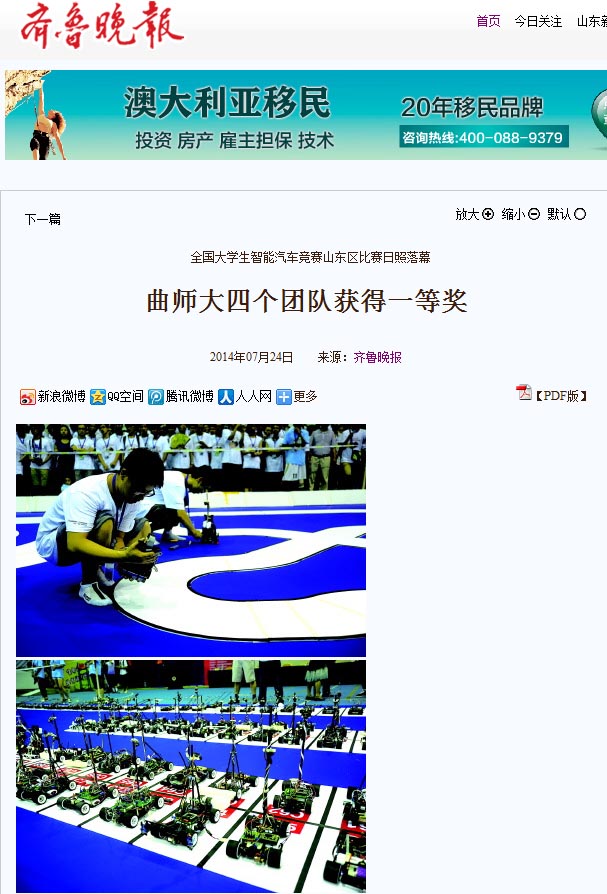The width and height of the screenshot is (607, 894).
Task: Share to 新浪微博
Action: click(x=53, y=397)
